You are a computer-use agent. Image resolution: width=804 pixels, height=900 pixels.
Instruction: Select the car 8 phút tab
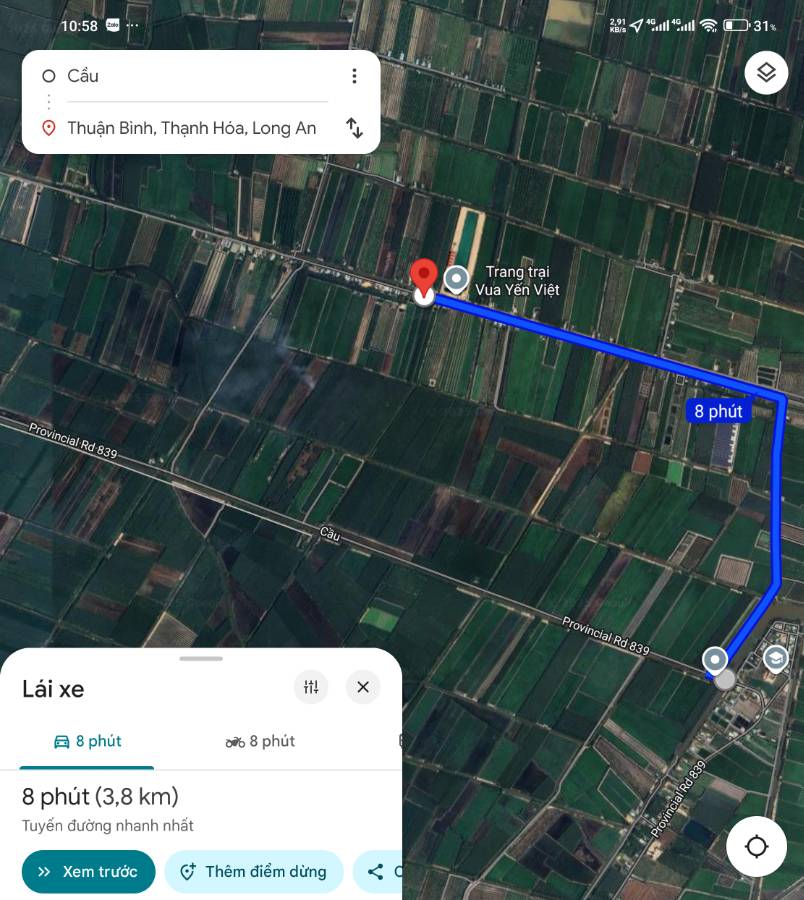tap(88, 741)
